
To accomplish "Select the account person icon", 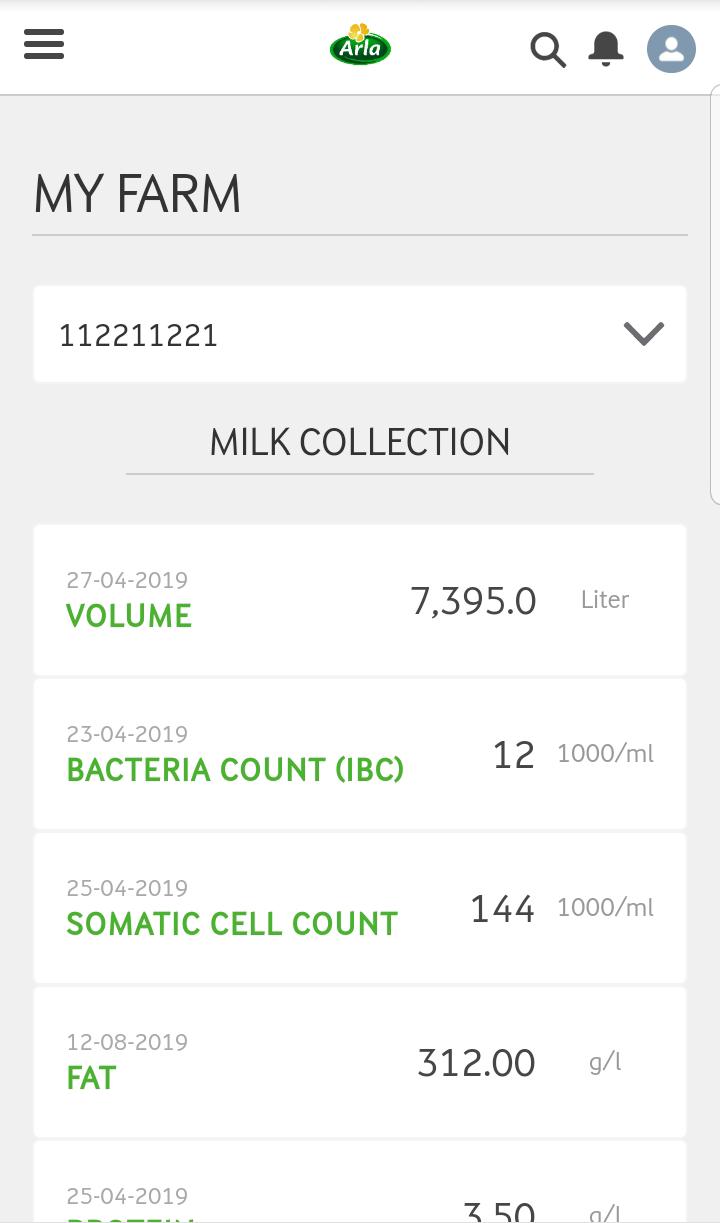I will click(x=670, y=48).
